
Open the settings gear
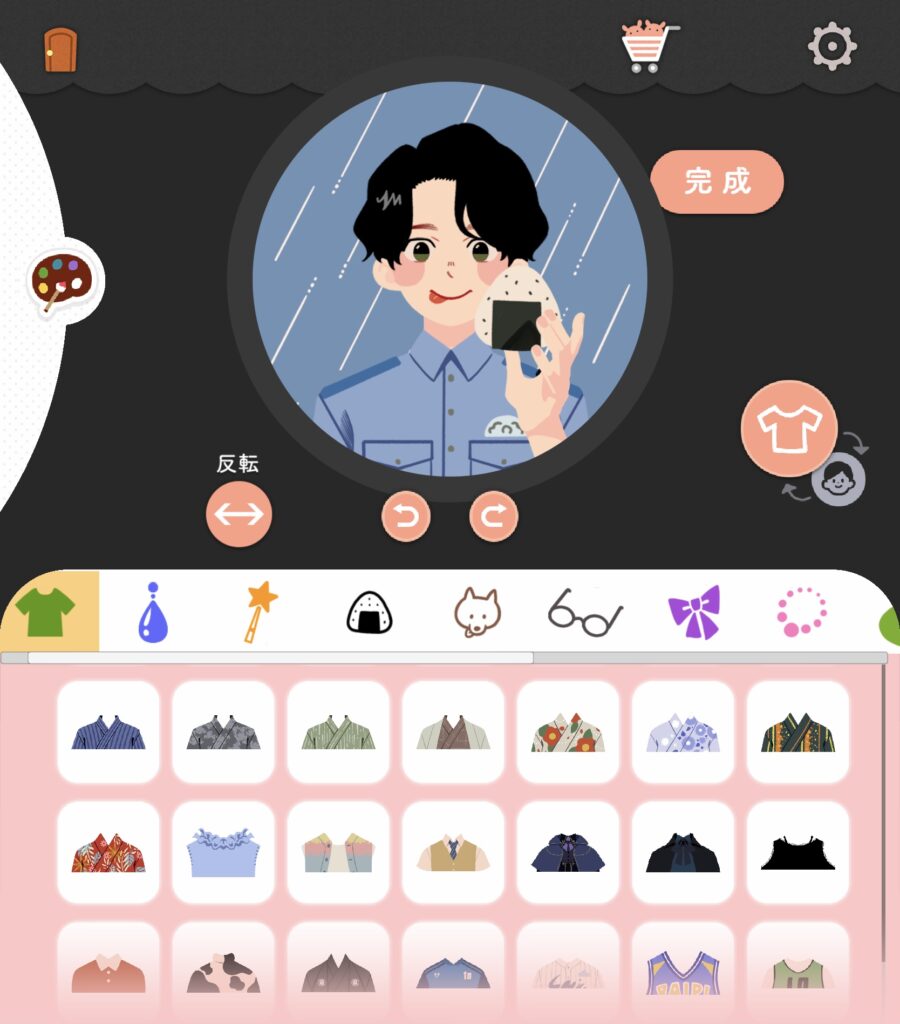[x=832, y=46]
